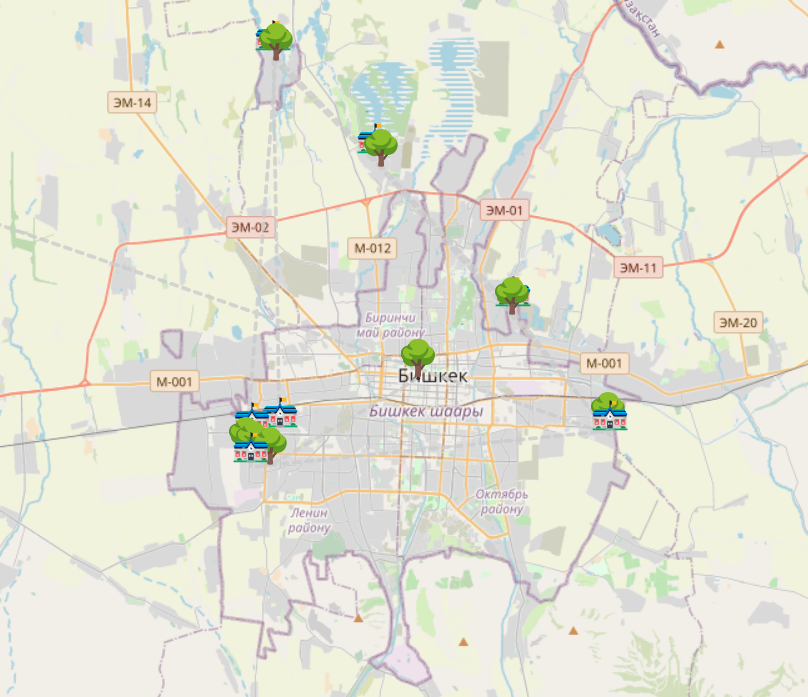Select the school marker right of the western cluster
The width and height of the screenshot is (808, 697).
coord(283,413)
